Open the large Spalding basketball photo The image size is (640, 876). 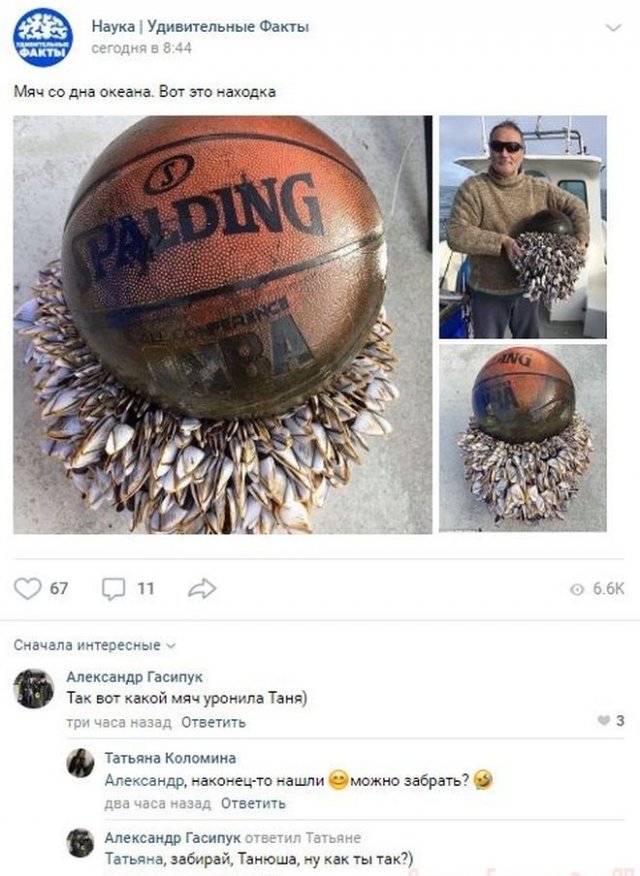222,325
